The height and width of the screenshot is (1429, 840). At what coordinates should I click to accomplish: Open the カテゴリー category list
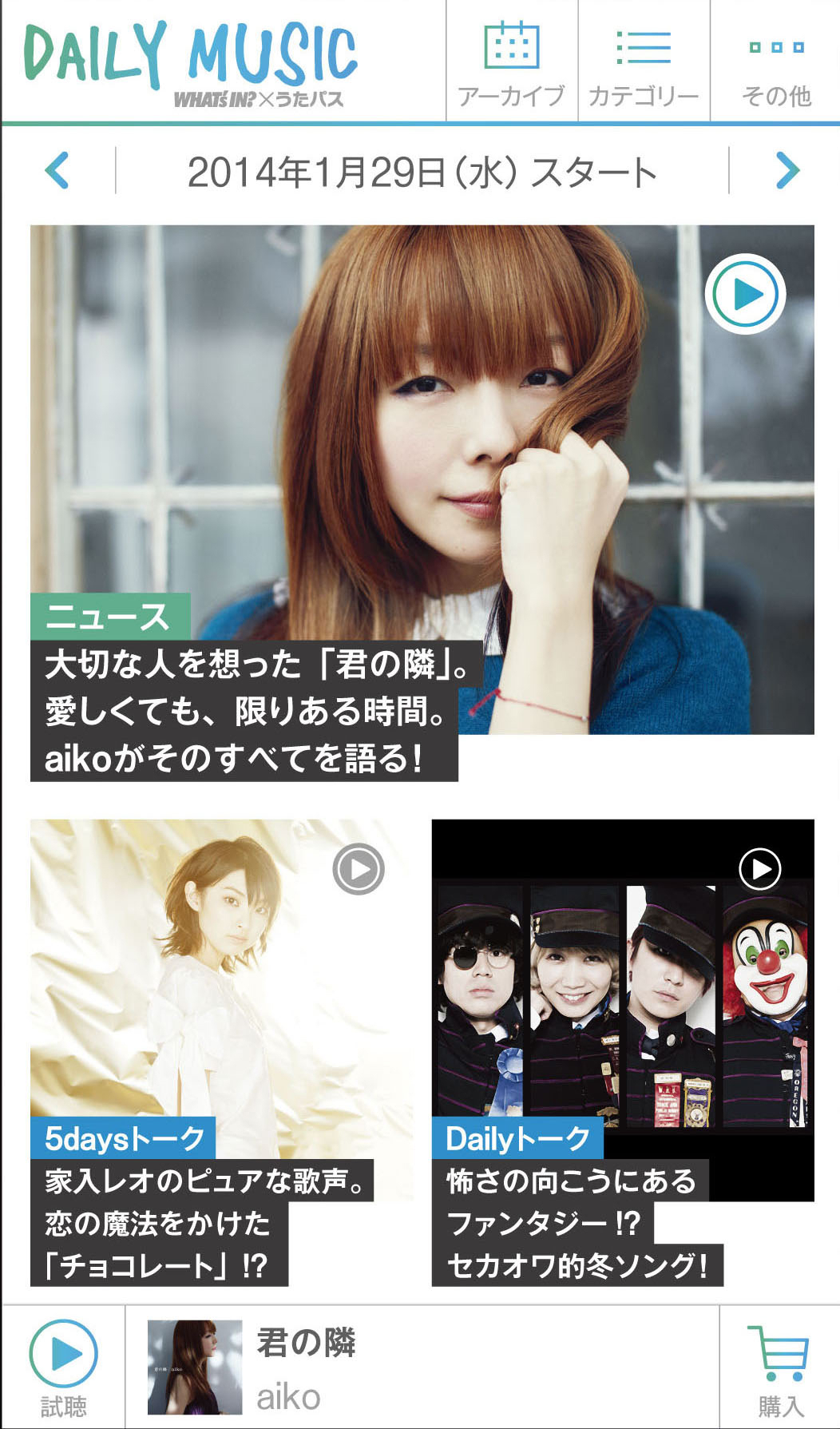(x=644, y=62)
